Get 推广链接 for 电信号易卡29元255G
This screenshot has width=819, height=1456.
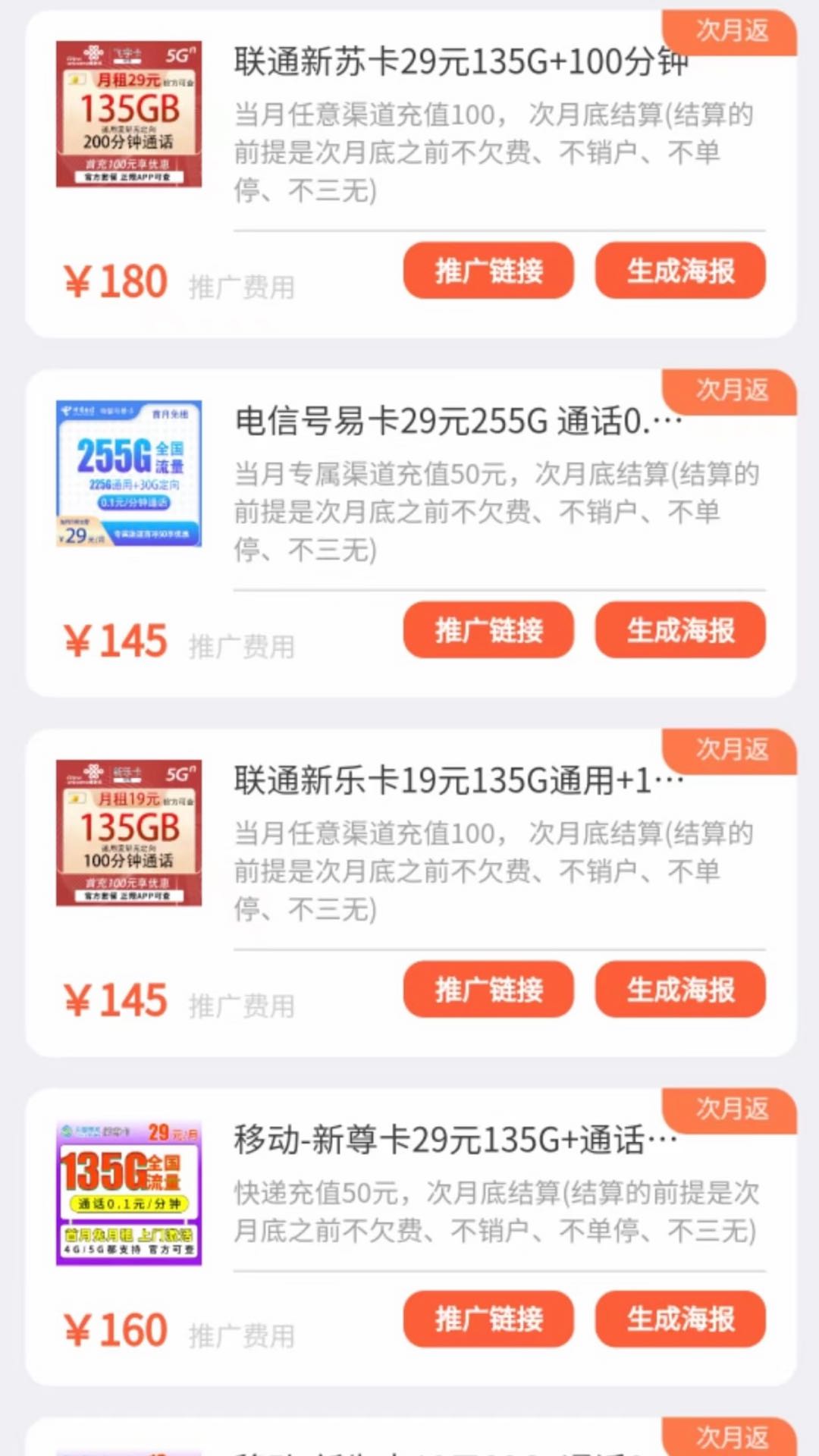tap(488, 630)
